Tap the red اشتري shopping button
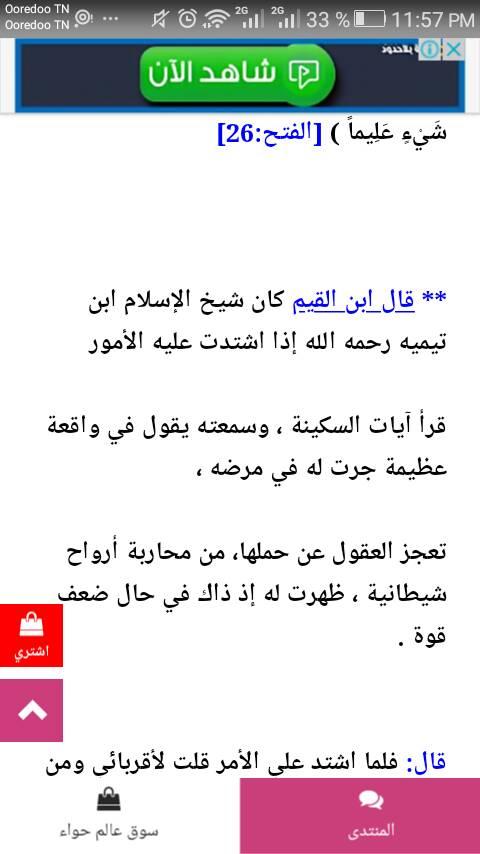The image size is (480, 854). click(31, 635)
